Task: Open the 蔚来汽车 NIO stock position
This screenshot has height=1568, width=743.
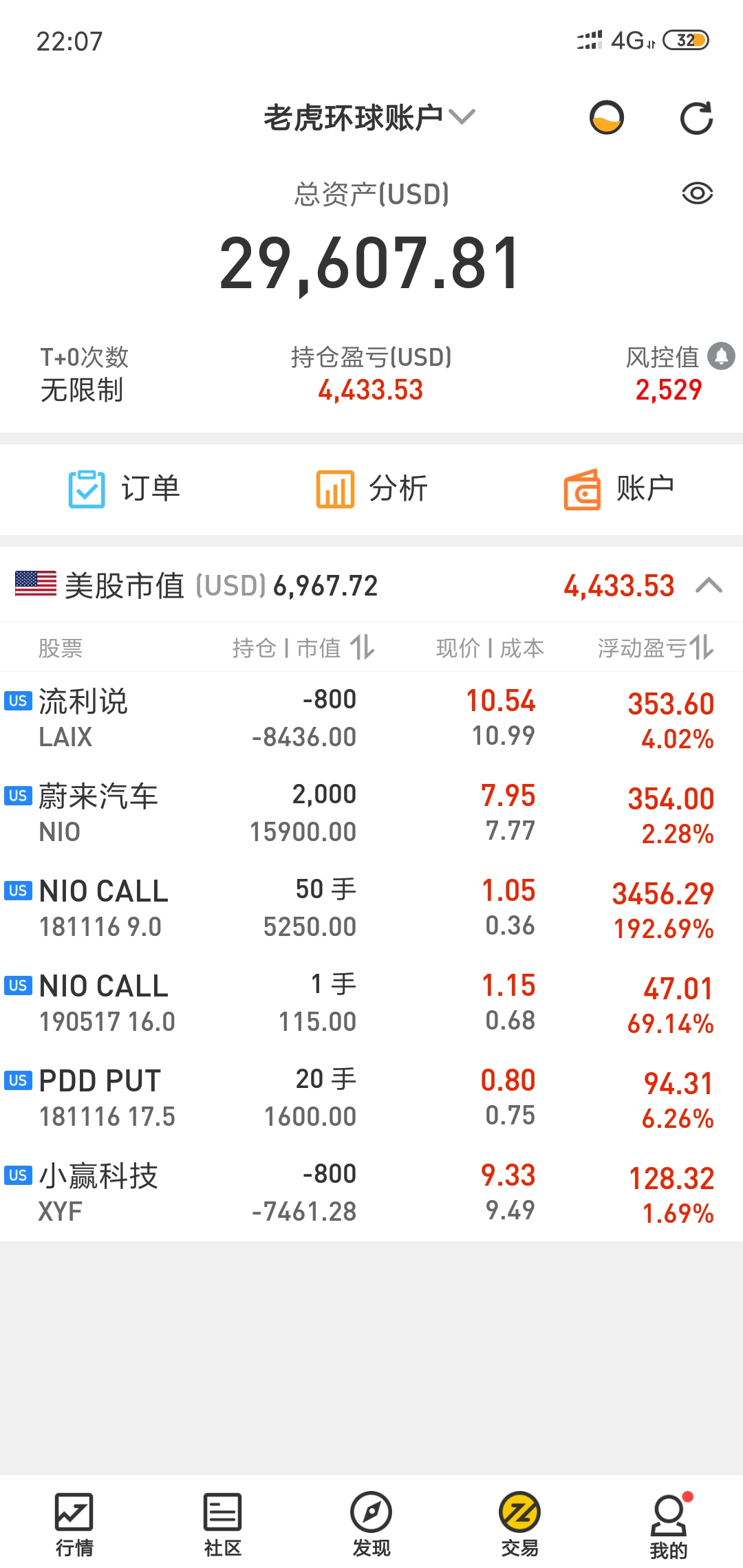Action: coord(371,814)
